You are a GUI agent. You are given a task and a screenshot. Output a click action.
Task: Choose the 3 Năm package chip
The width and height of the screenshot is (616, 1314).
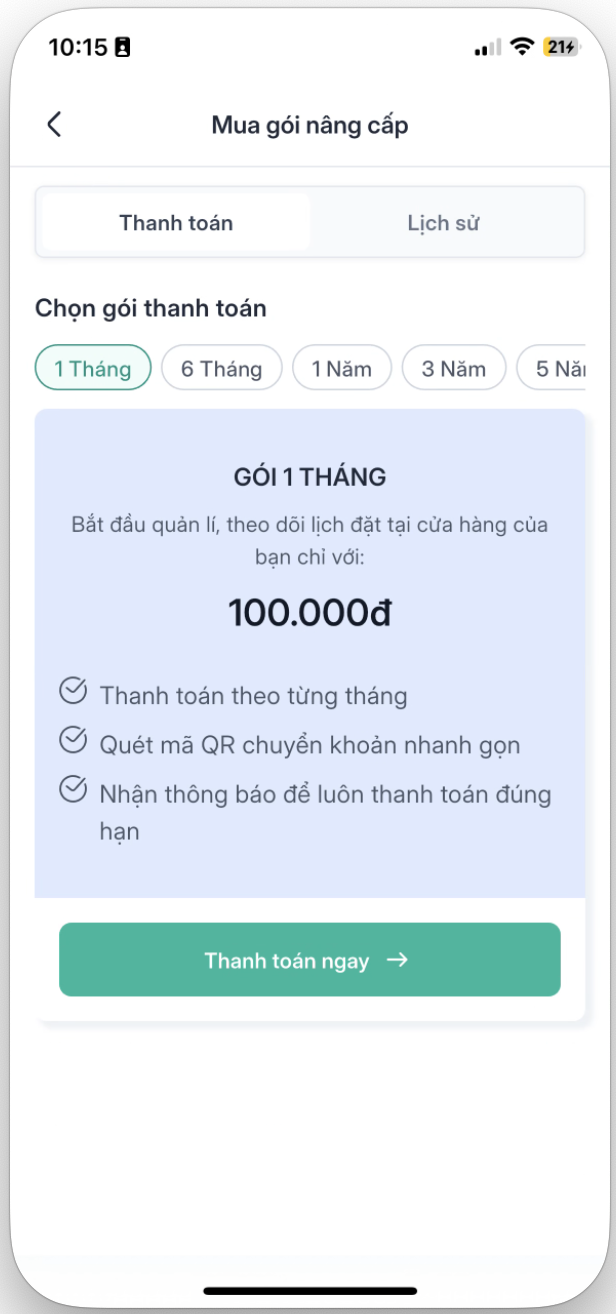(x=454, y=368)
